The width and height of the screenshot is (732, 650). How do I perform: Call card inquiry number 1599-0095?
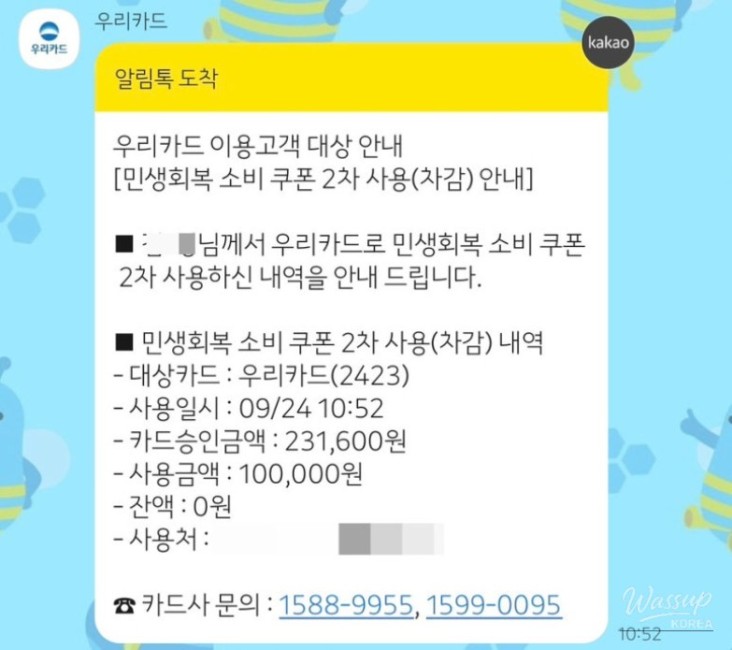pyautogui.click(x=494, y=604)
